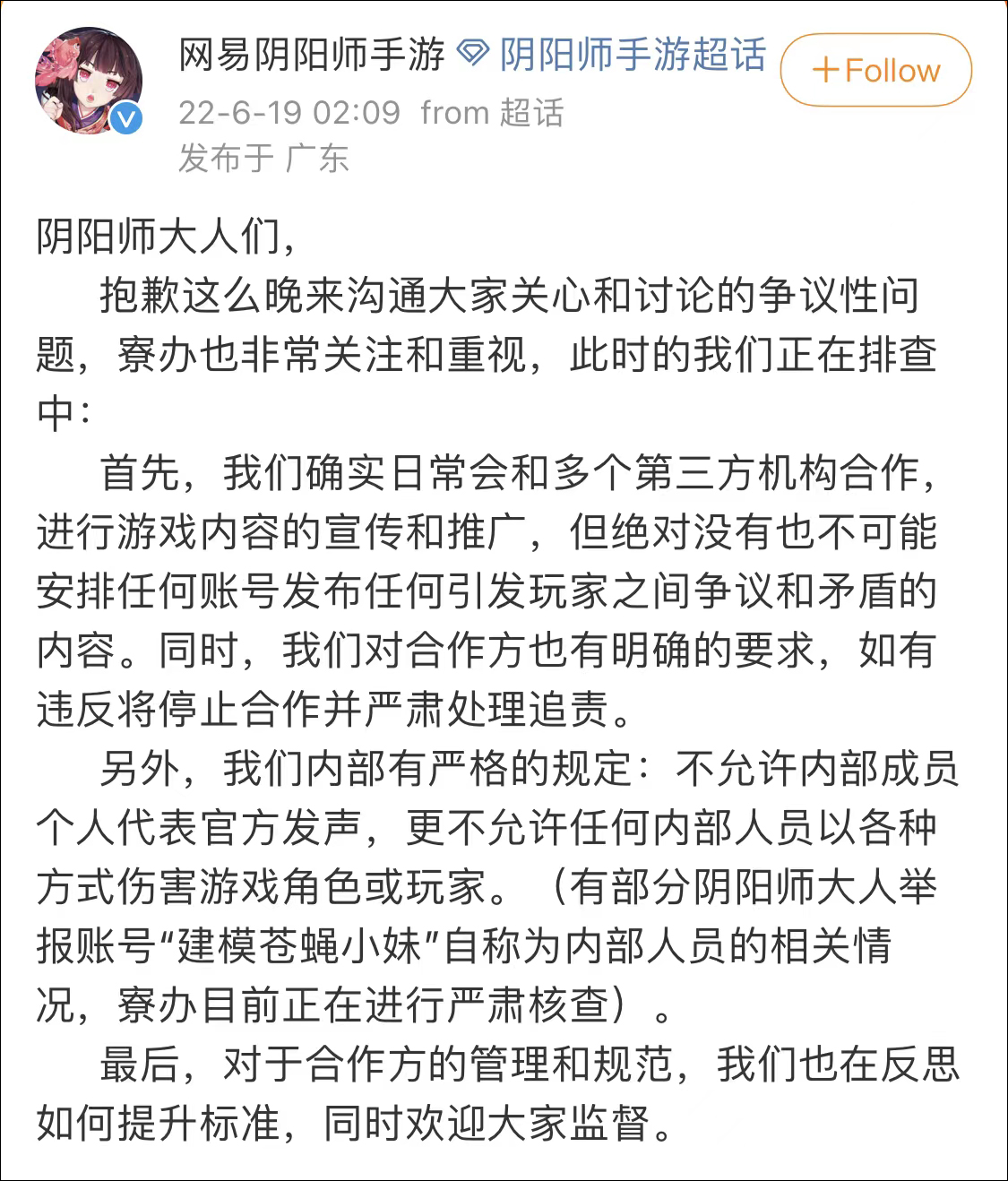The image size is (1008, 1181).
Task: Click the opening line 阴阳师大人们
Action: click(164, 234)
